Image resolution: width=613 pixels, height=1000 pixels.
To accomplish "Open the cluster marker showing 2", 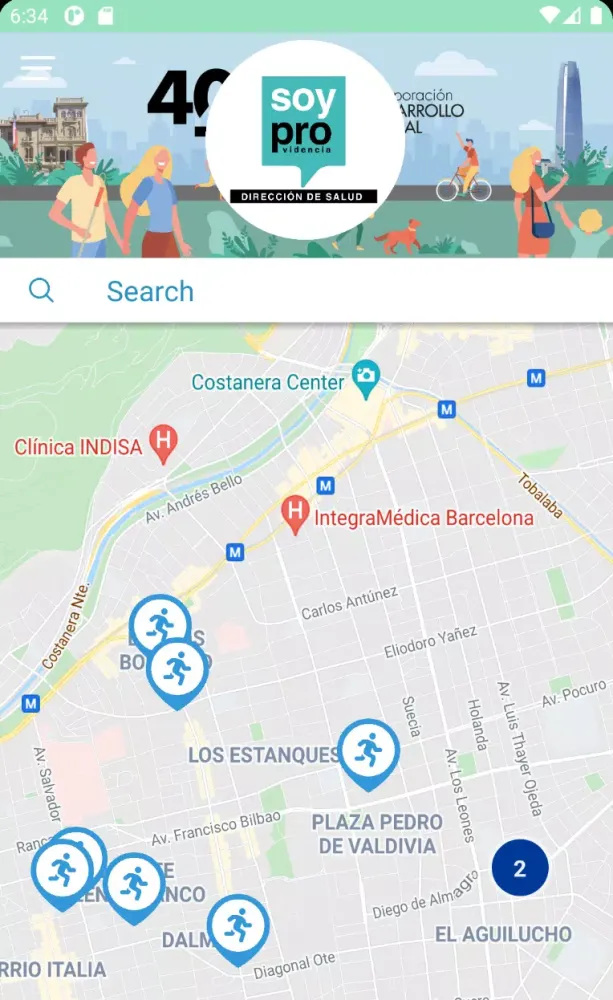I will (x=520, y=868).
